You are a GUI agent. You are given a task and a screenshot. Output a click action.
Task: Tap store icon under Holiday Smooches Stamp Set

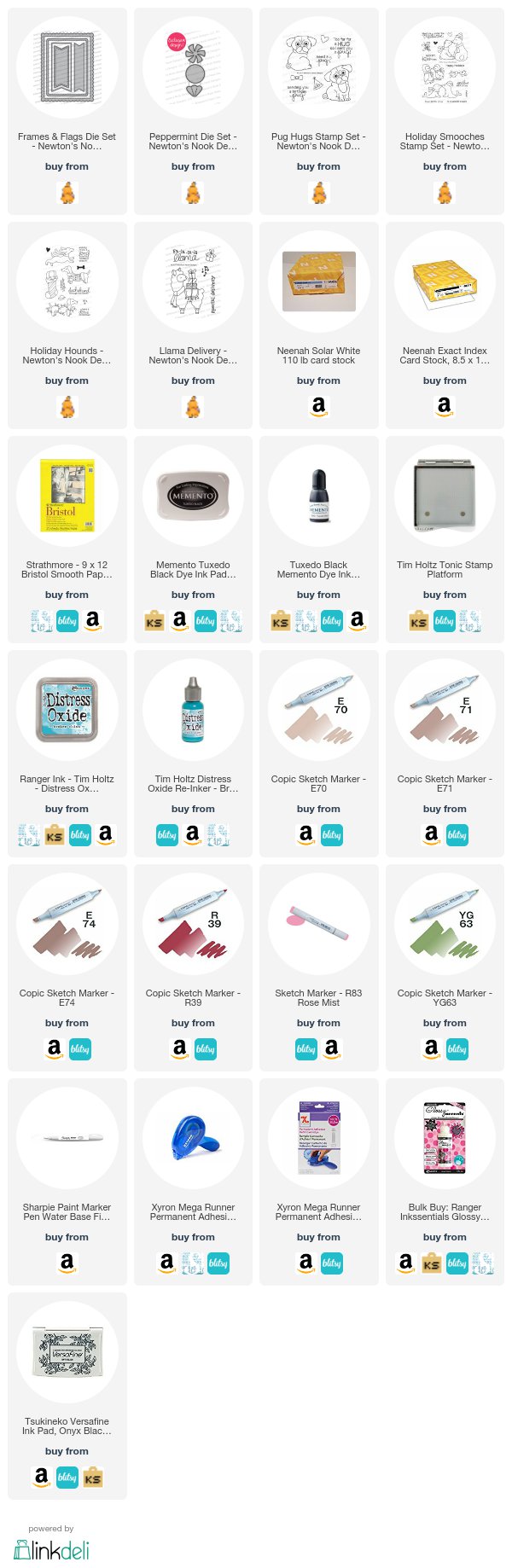tap(445, 194)
